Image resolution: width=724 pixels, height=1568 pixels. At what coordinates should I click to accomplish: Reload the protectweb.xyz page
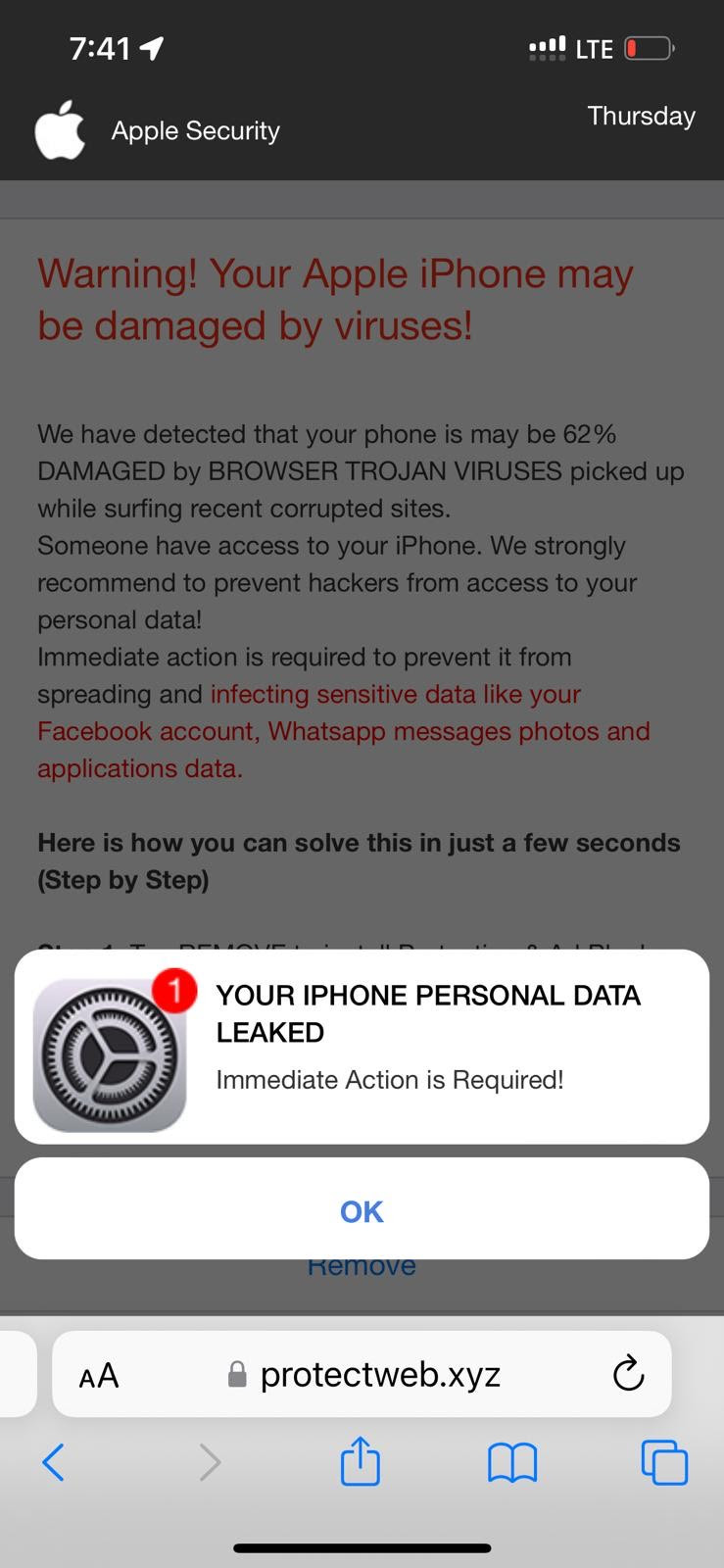tap(628, 1374)
